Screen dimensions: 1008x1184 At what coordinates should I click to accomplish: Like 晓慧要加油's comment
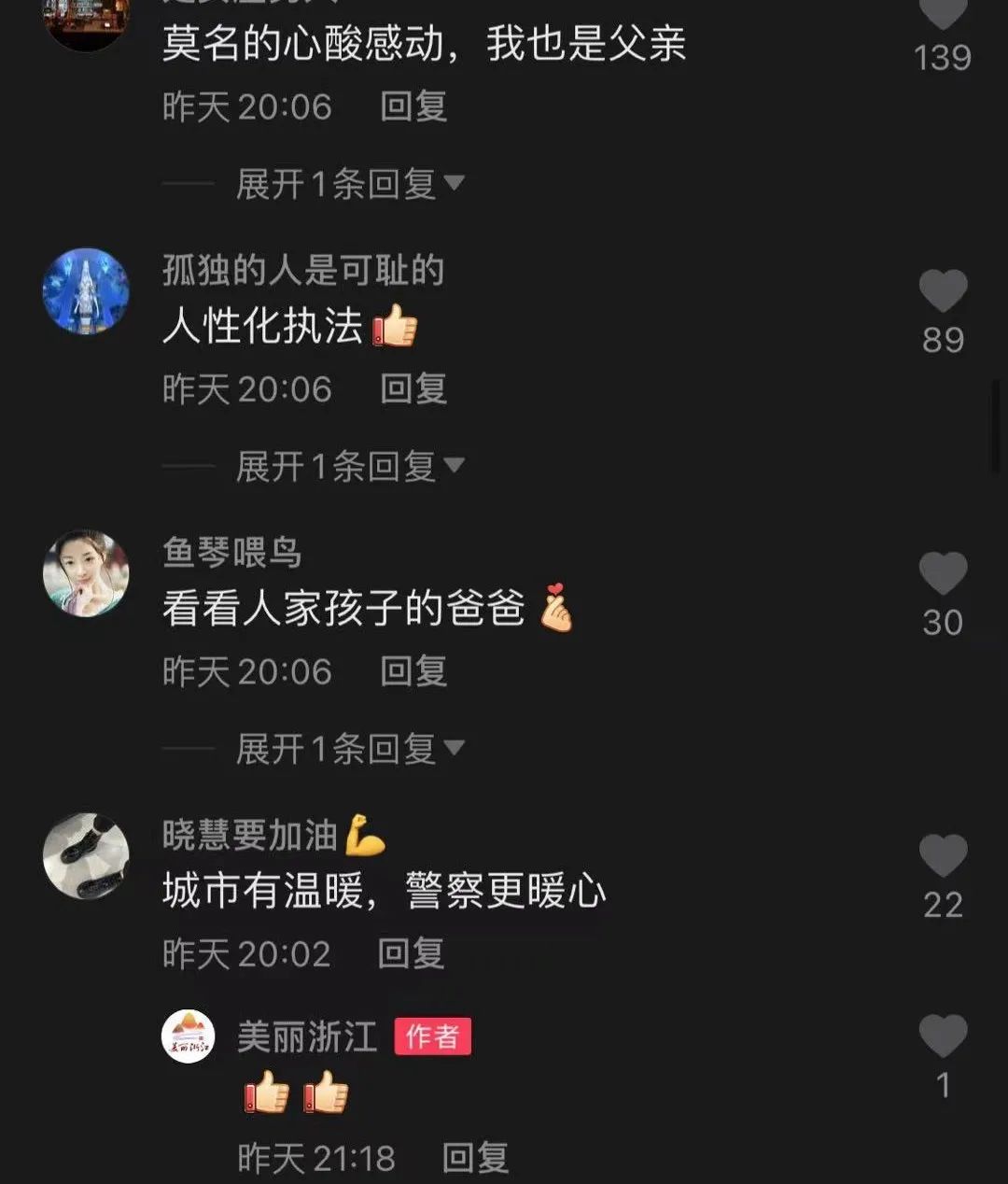coord(943,856)
